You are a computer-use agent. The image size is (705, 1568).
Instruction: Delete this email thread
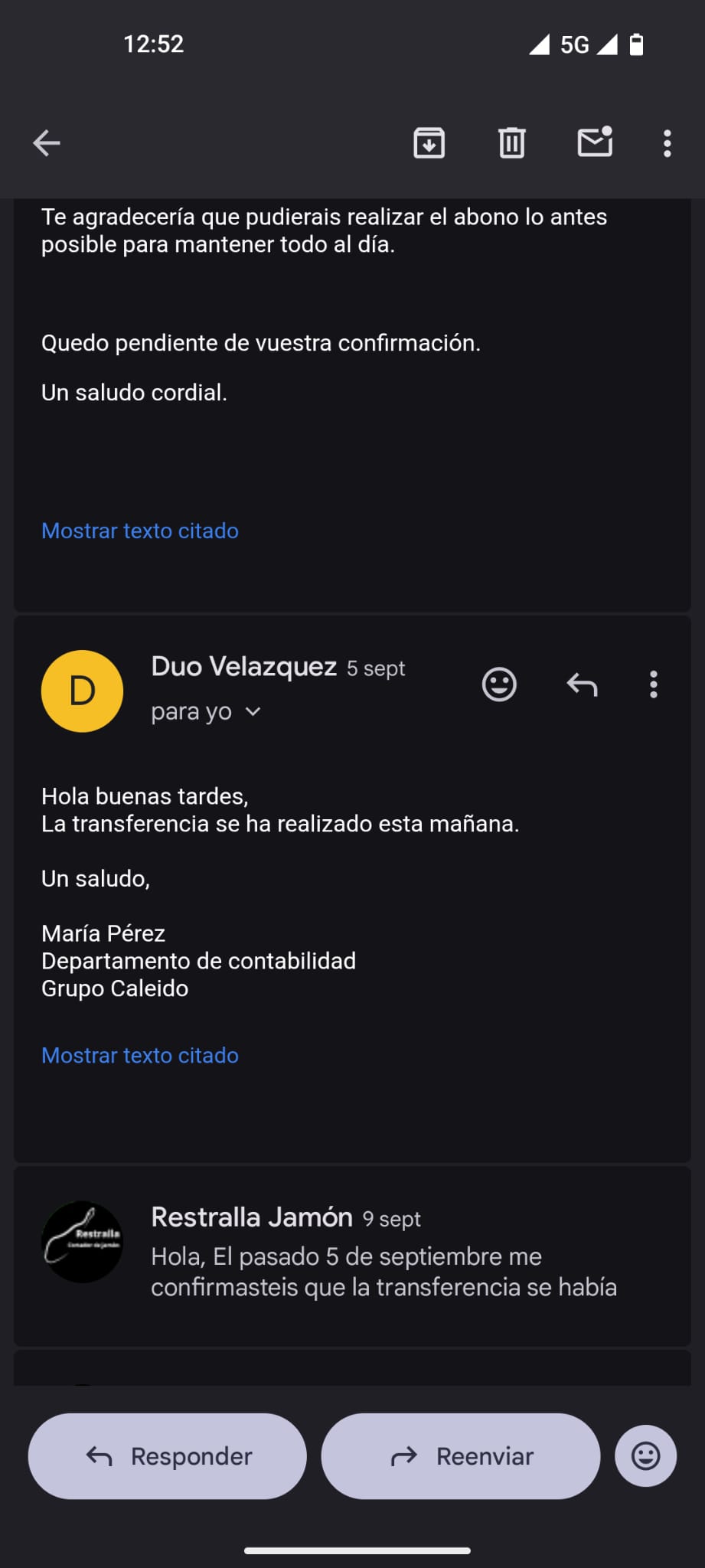click(x=511, y=143)
